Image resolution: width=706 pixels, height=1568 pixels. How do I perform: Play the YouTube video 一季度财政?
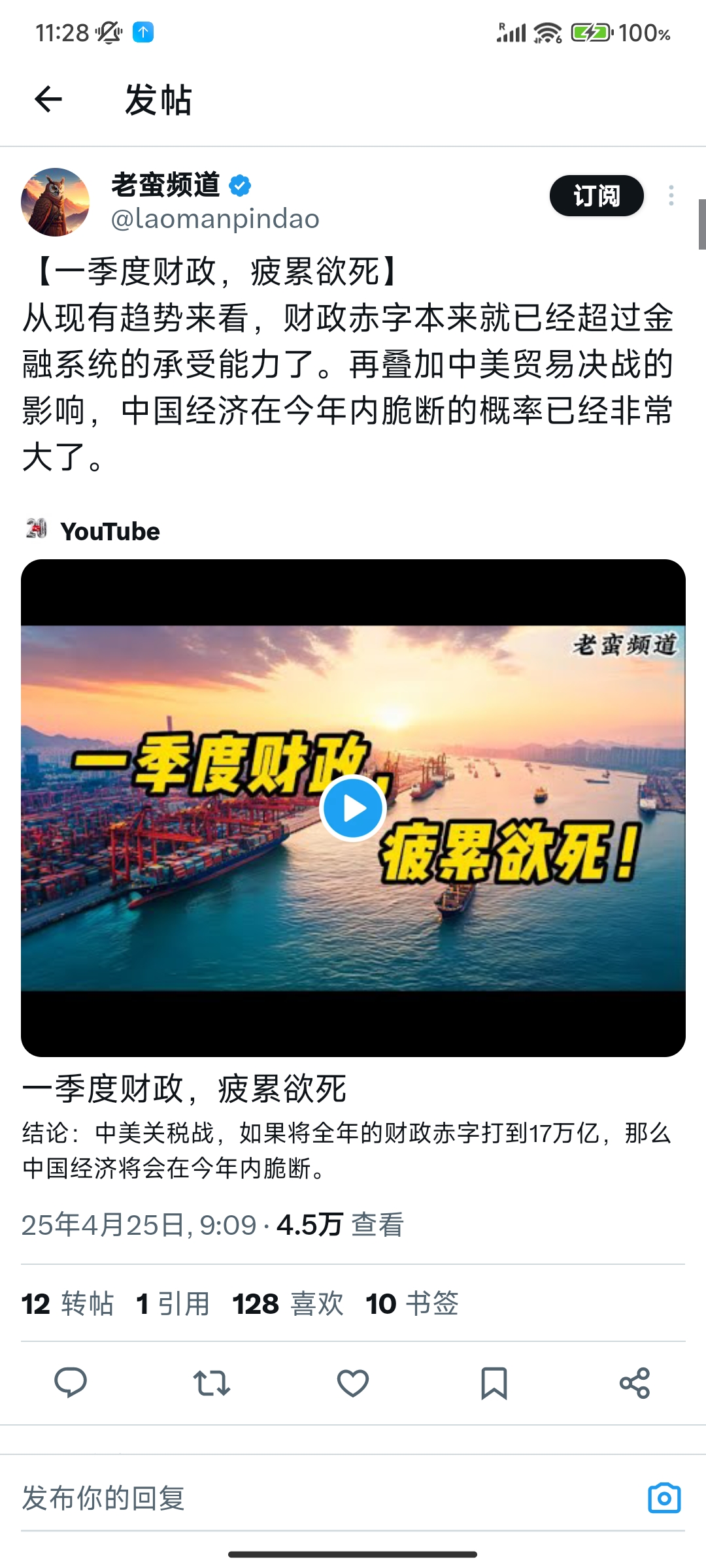point(353,808)
